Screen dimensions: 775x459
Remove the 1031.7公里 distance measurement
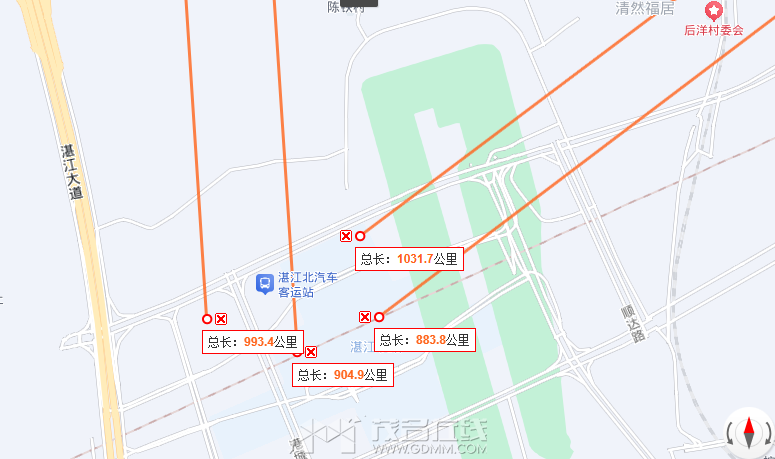[x=346, y=236]
